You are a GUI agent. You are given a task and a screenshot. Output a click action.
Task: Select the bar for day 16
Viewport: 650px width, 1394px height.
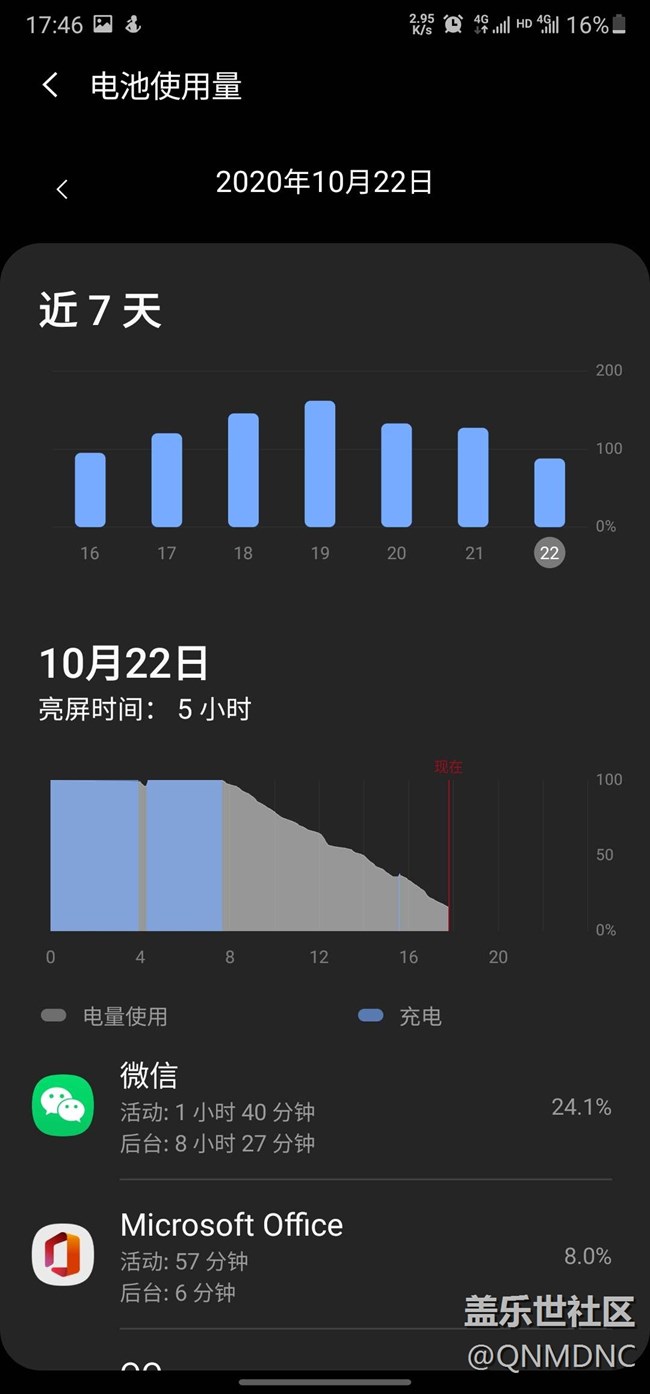pos(90,490)
